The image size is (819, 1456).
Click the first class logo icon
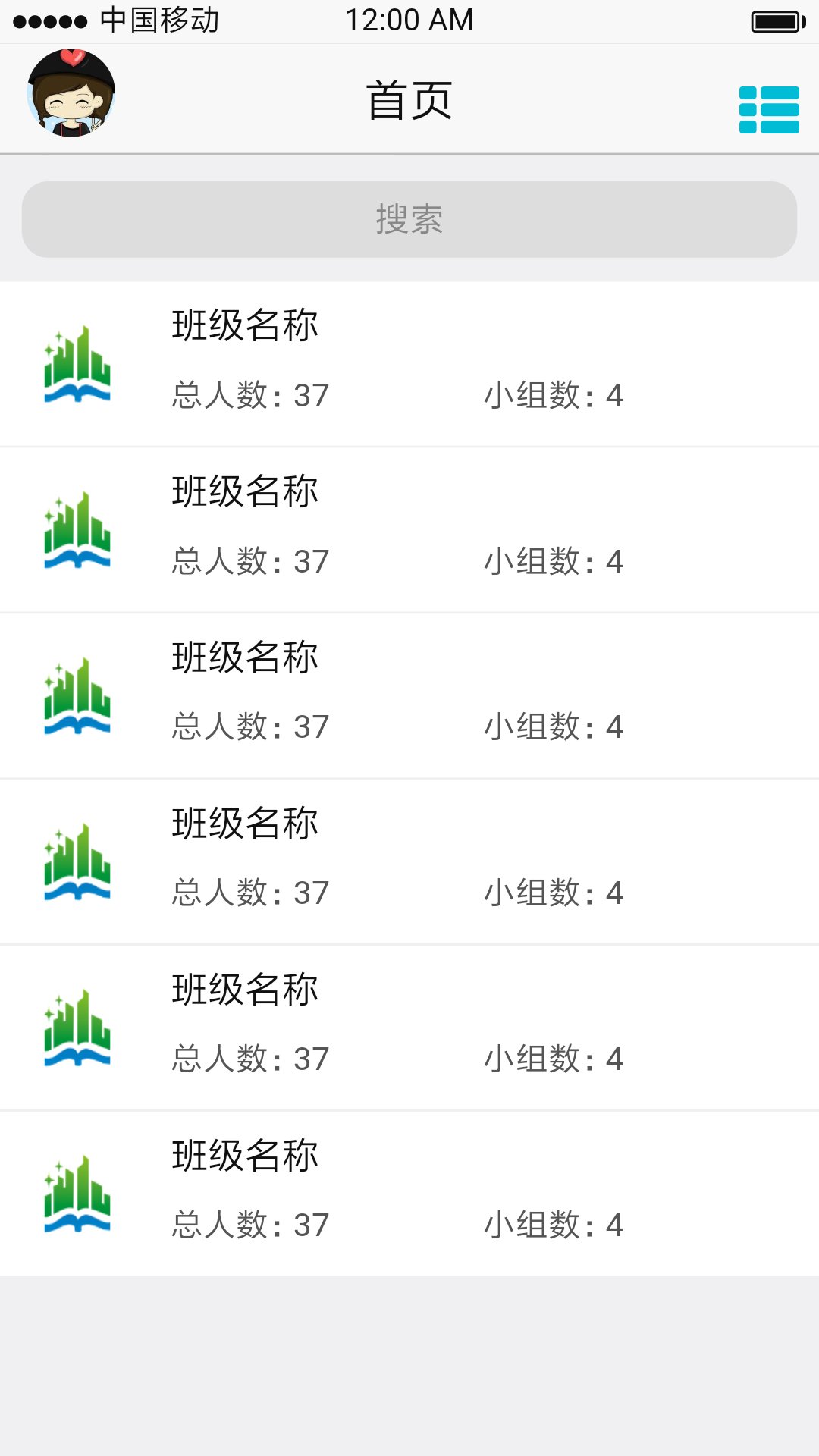[x=77, y=362]
